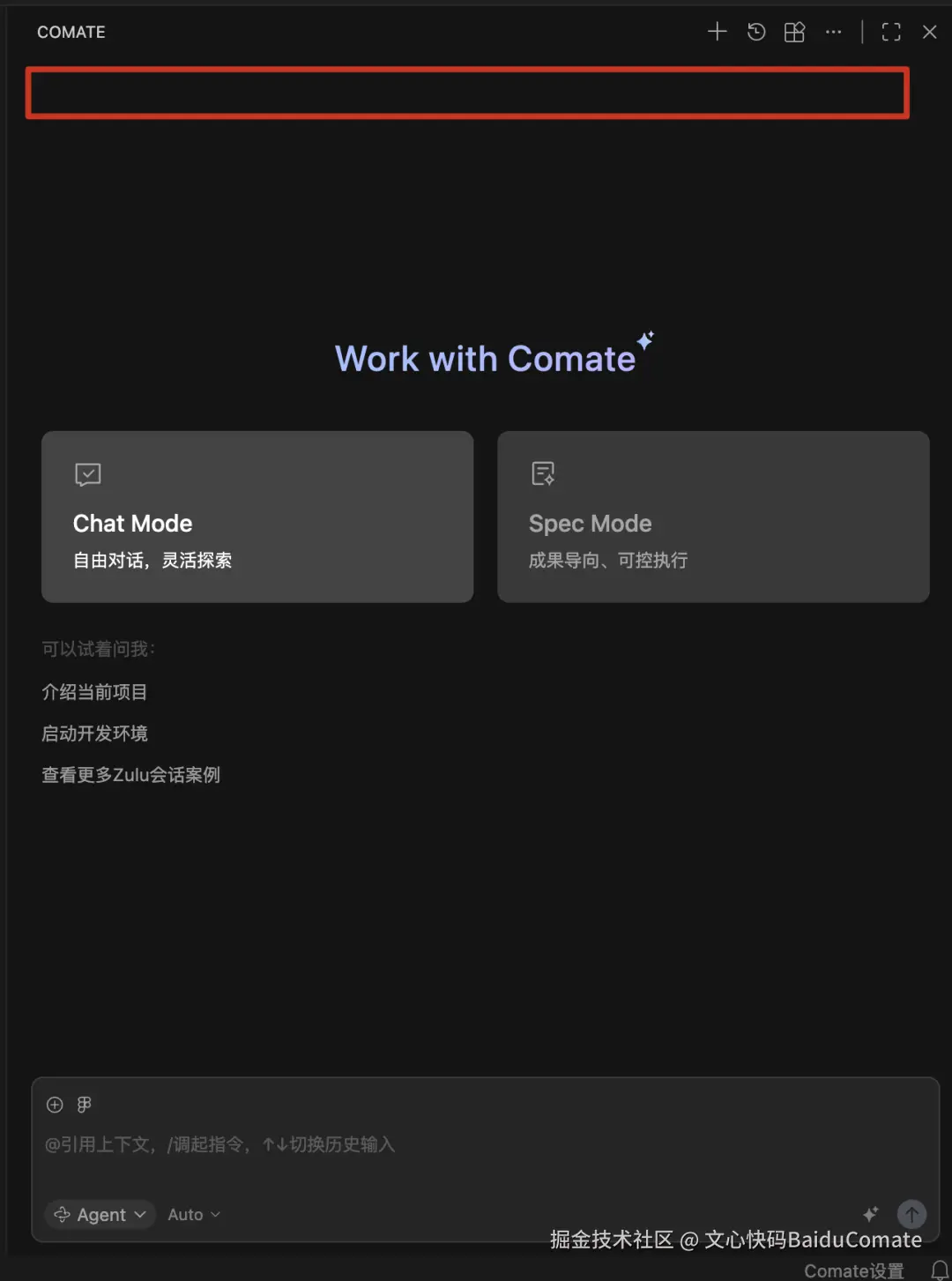Open the conversation history icon

pos(756,33)
